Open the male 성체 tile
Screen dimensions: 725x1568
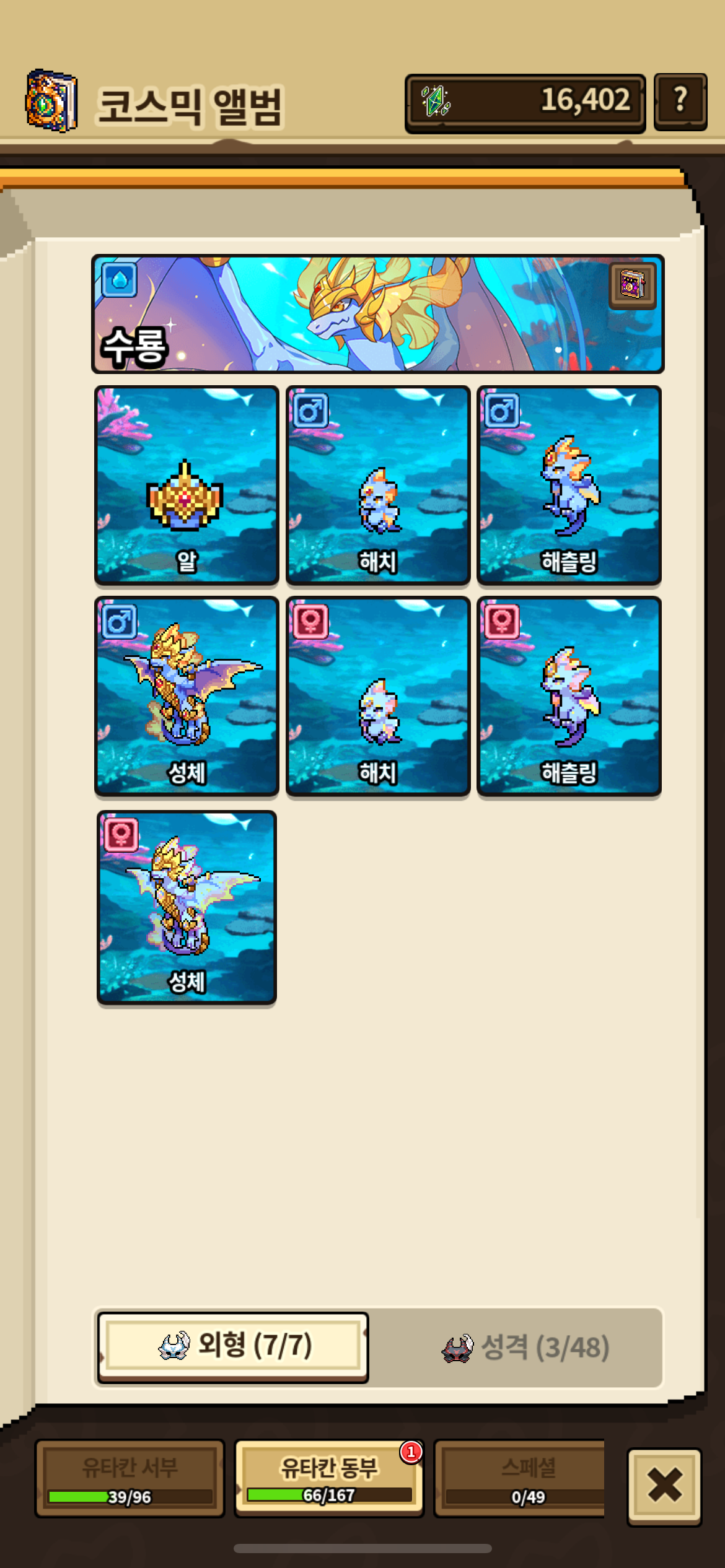(x=187, y=696)
